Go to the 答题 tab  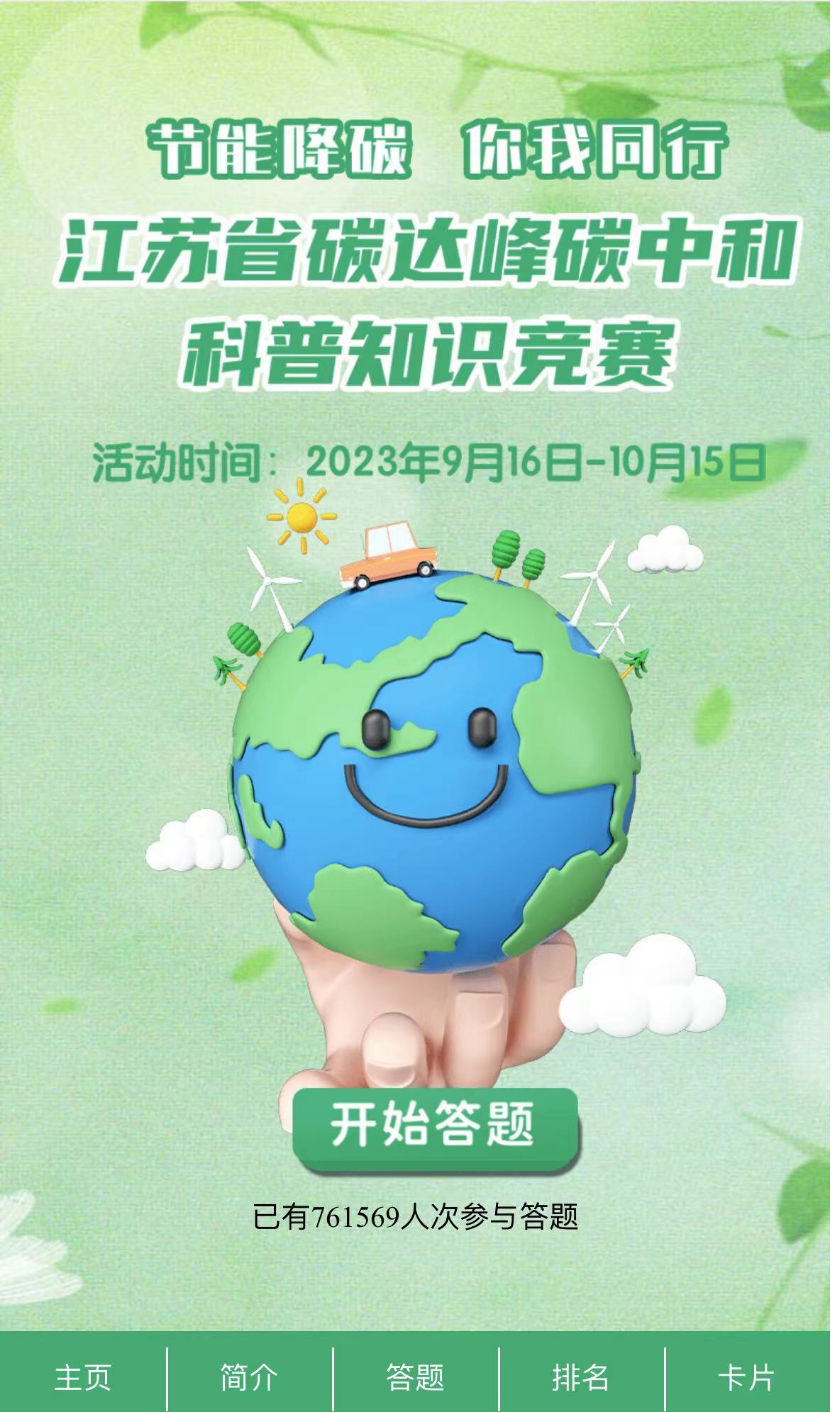415,1377
